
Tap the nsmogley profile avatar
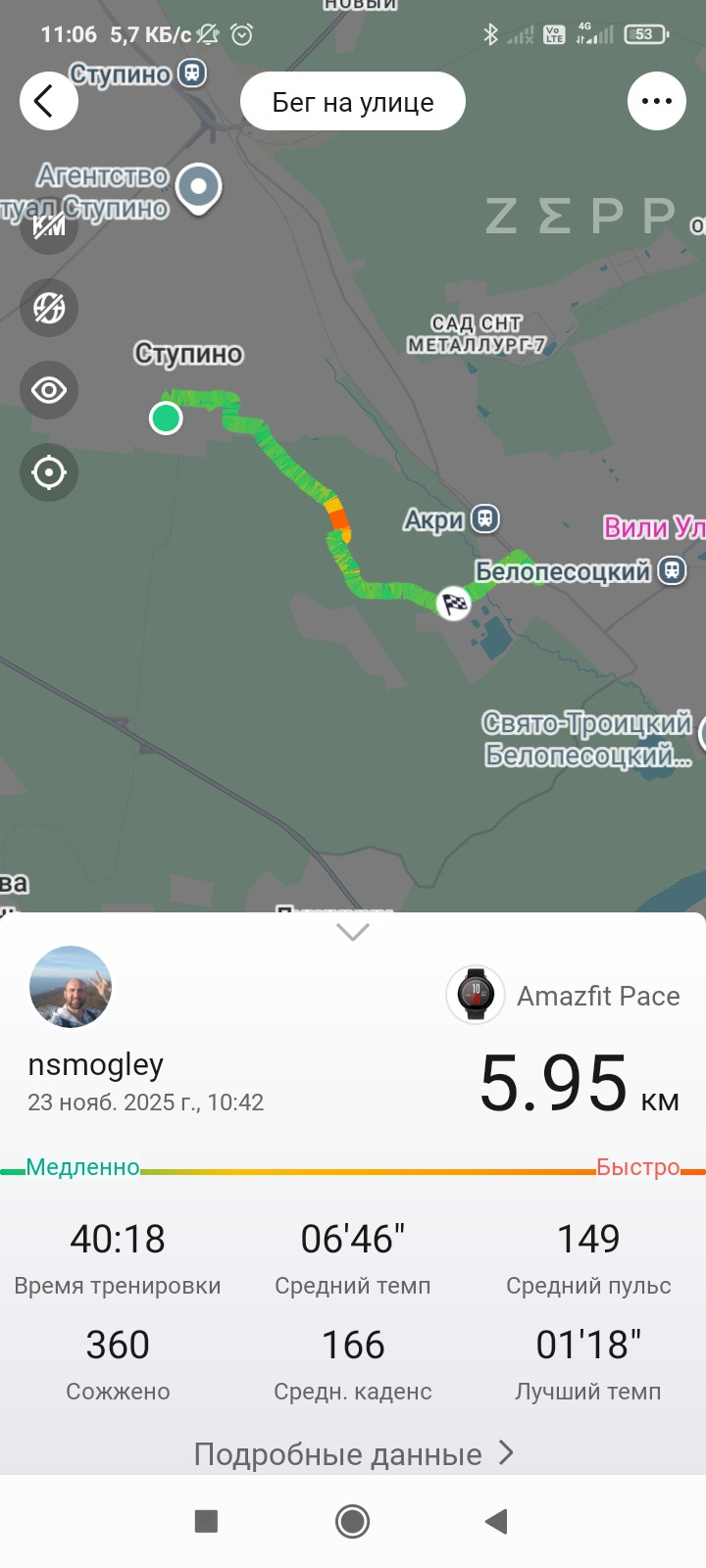click(x=71, y=987)
